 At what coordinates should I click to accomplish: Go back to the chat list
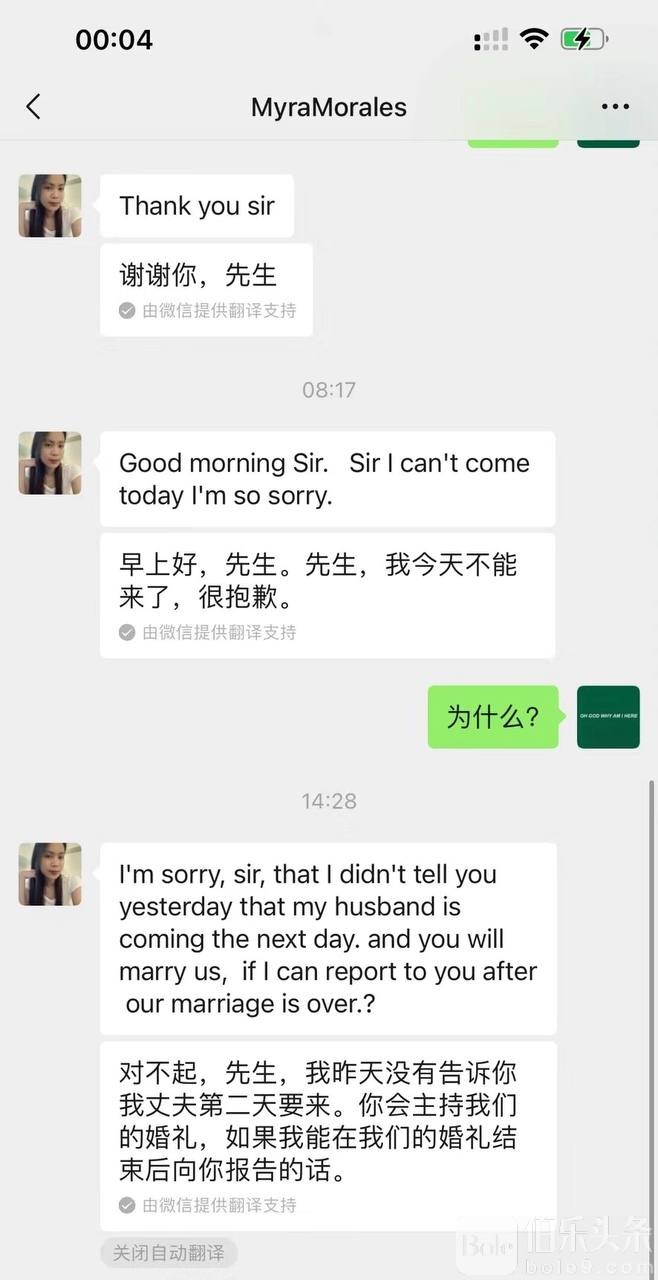pyautogui.click(x=33, y=107)
